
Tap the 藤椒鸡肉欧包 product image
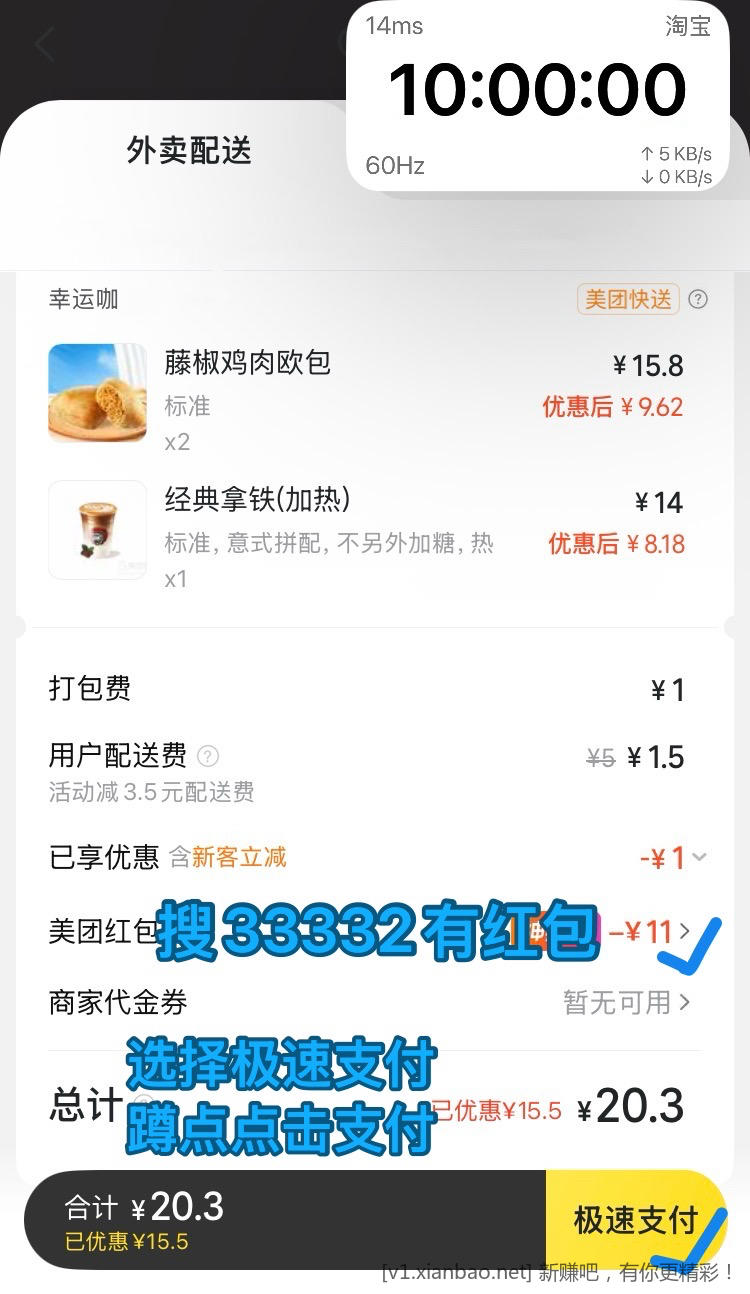click(x=97, y=393)
